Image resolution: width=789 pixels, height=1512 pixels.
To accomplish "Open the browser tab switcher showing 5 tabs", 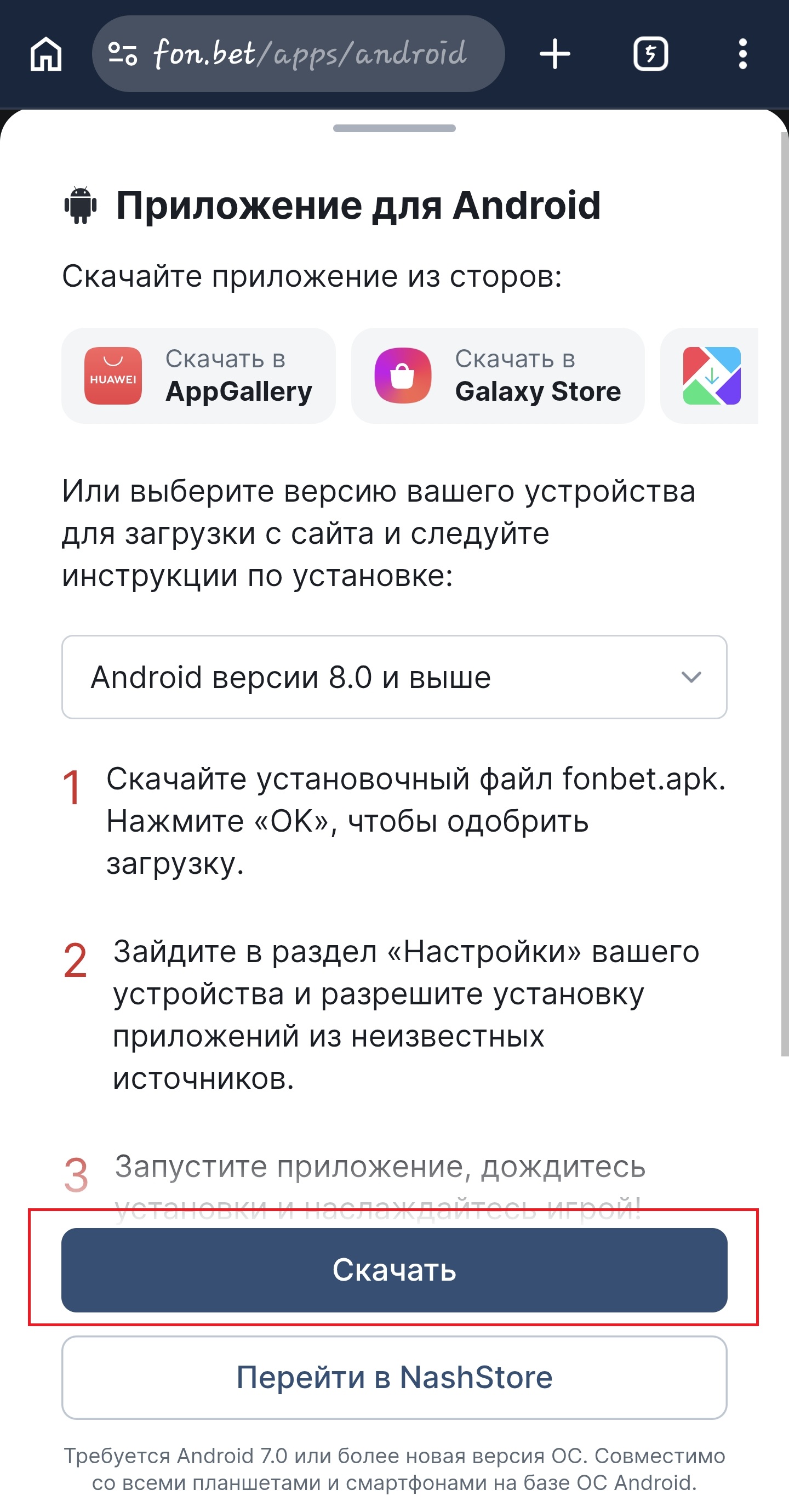I will click(x=650, y=54).
